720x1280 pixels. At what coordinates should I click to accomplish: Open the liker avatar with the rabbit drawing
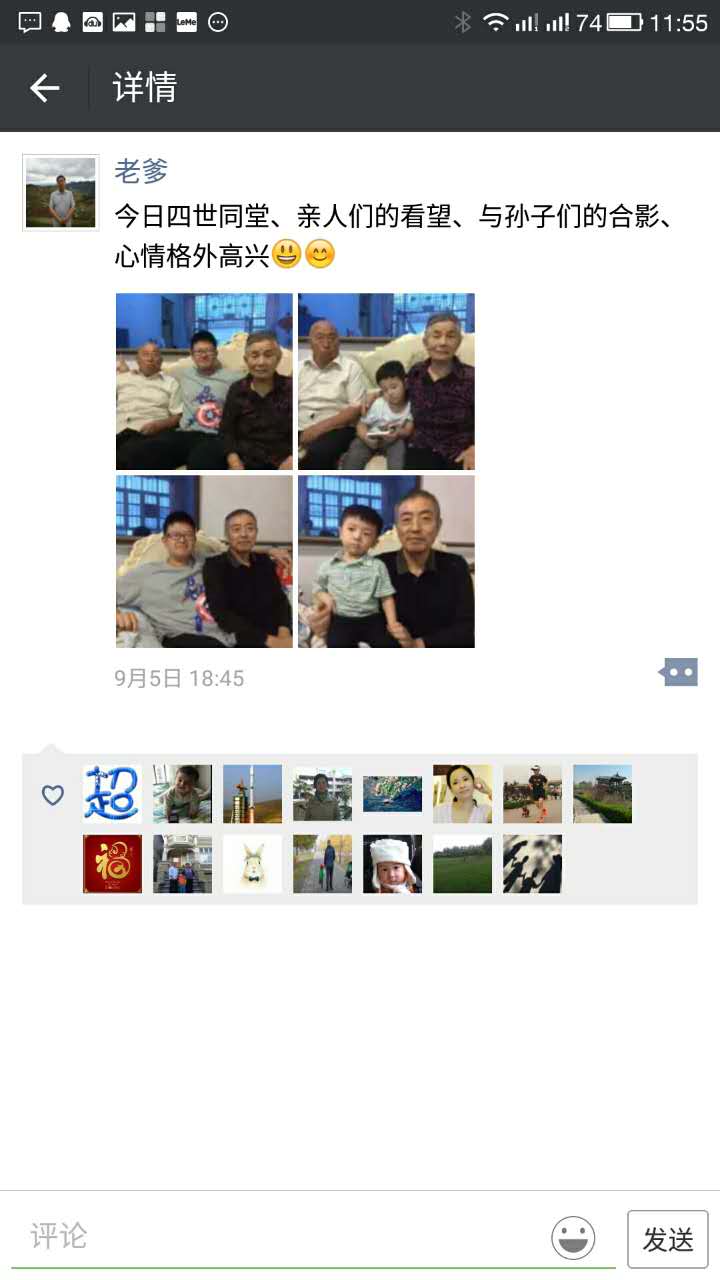pyautogui.click(x=252, y=864)
